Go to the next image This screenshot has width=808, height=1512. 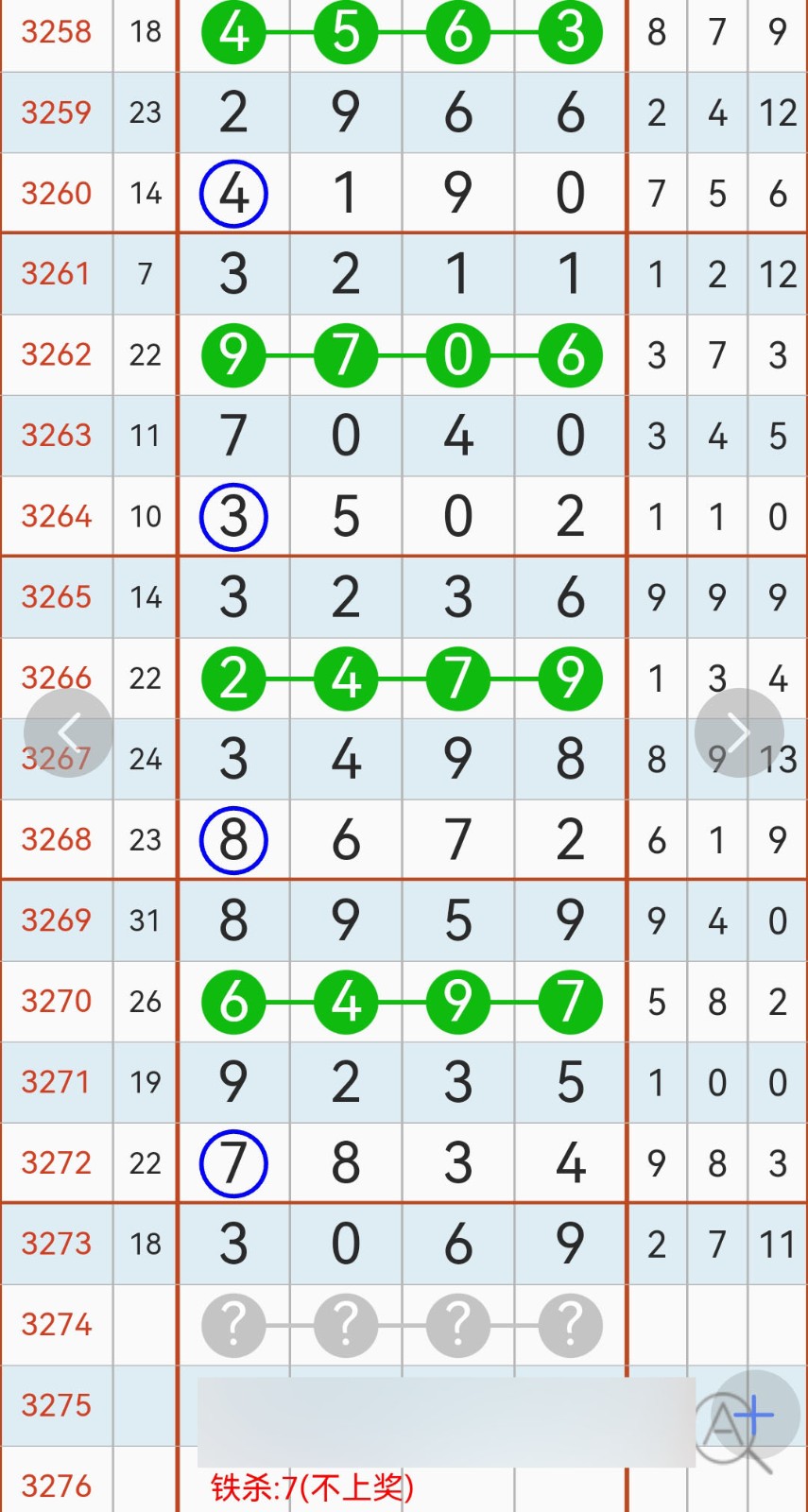tap(739, 732)
